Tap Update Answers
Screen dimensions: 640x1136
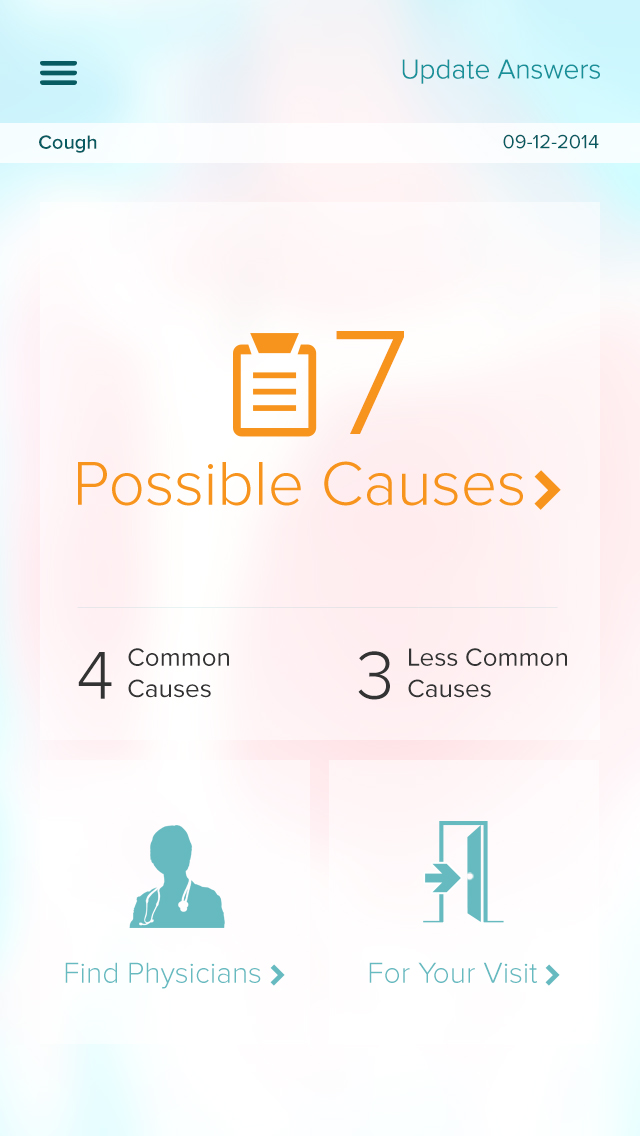500,70
